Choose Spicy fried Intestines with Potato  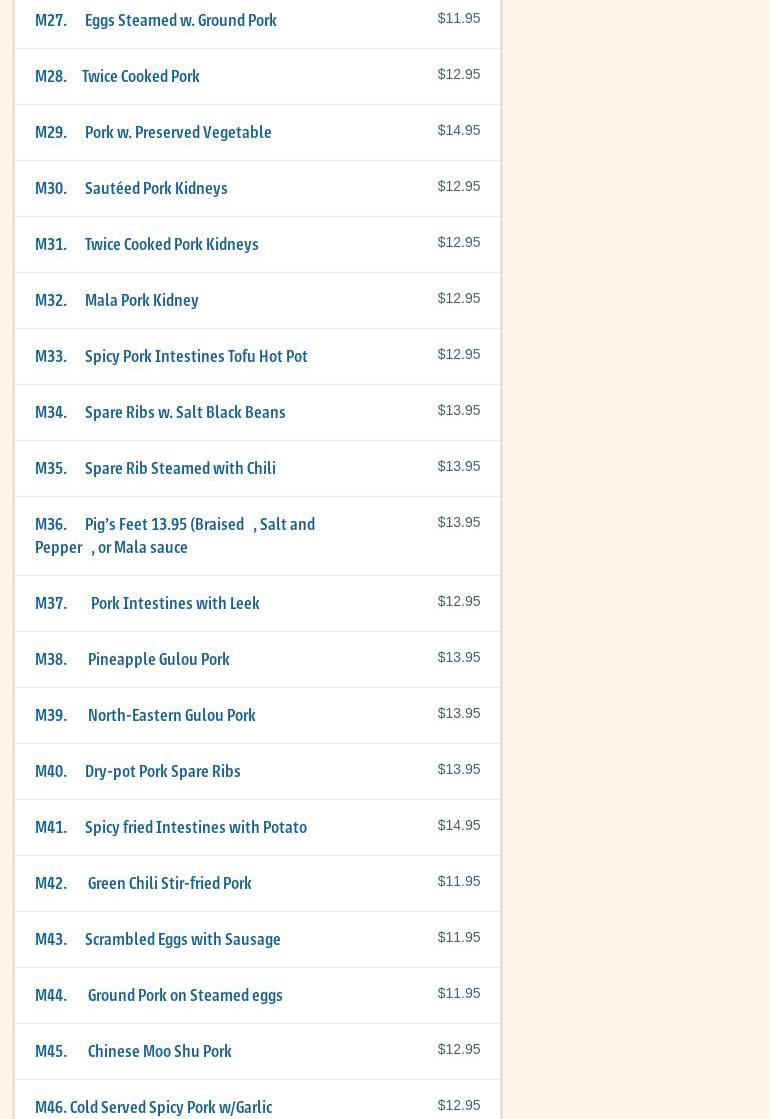(195, 827)
